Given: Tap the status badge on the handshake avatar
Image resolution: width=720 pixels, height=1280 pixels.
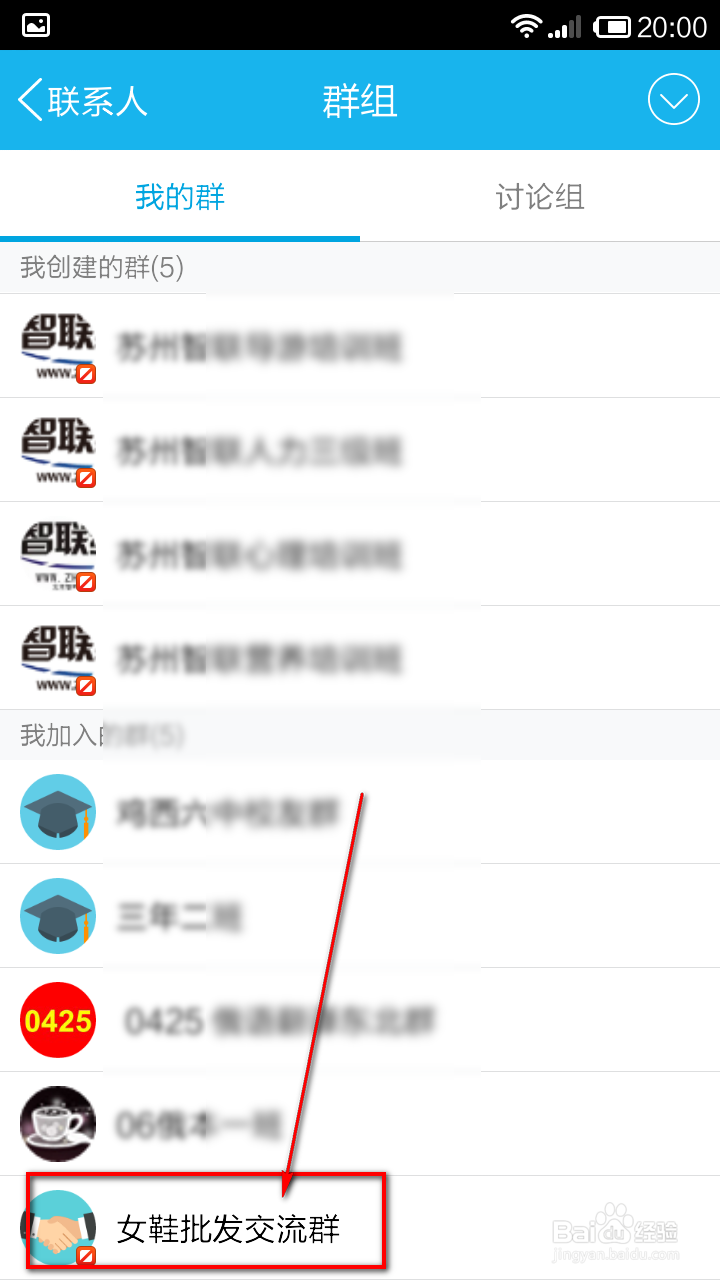Looking at the screenshot, I should [86, 1254].
